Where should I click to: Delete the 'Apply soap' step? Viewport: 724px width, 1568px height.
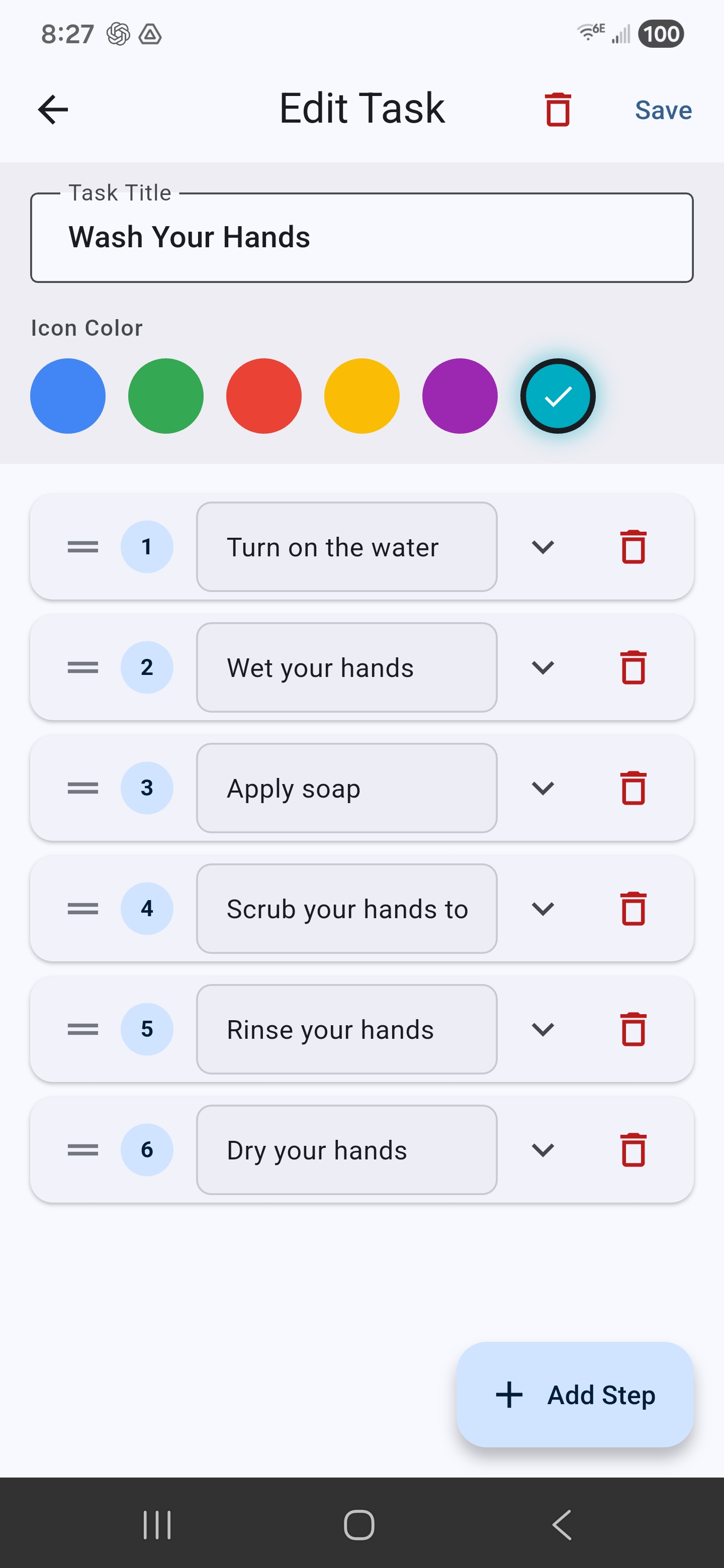coord(633,788)
